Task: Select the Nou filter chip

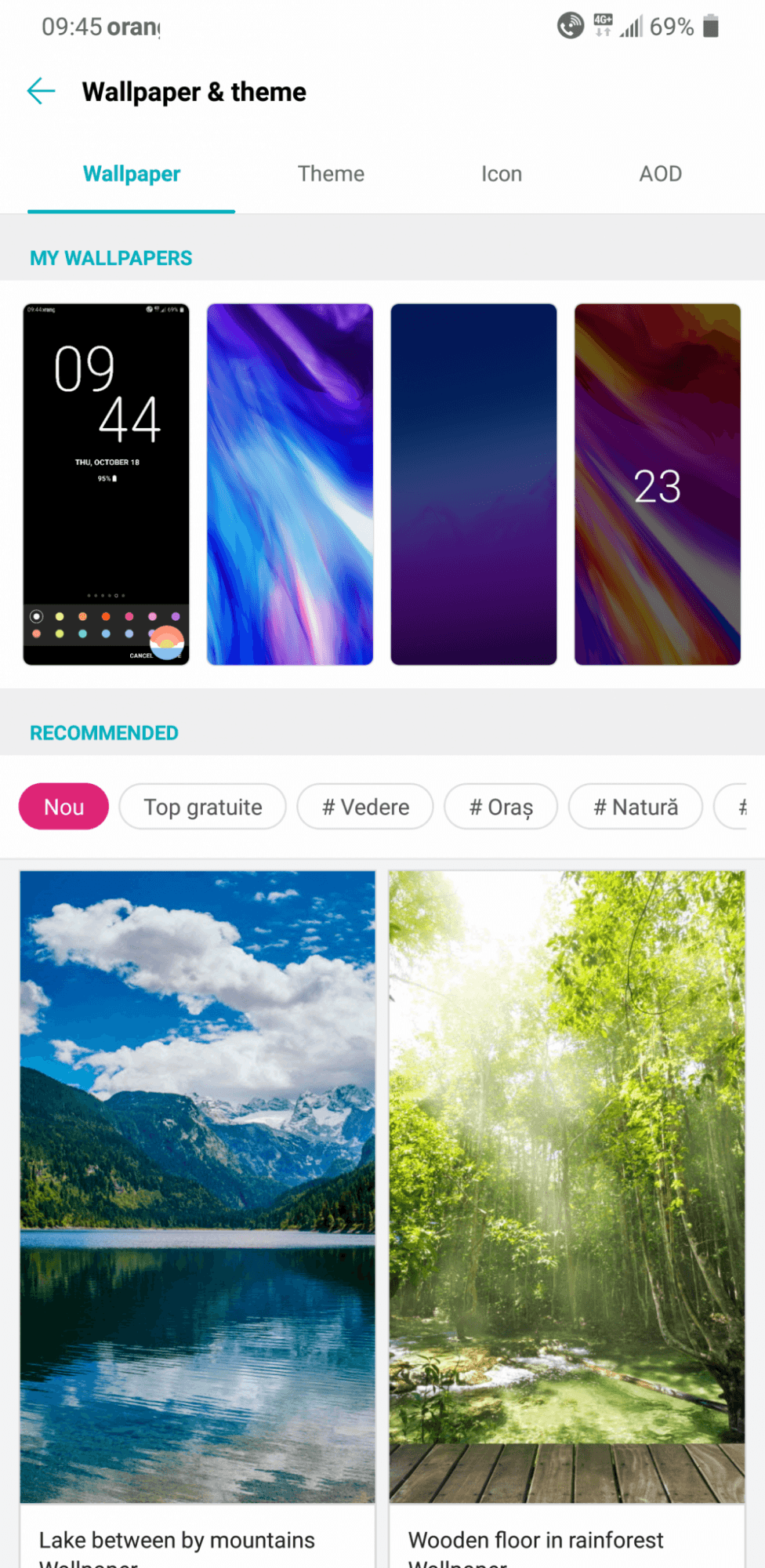Action: point(63,807)
